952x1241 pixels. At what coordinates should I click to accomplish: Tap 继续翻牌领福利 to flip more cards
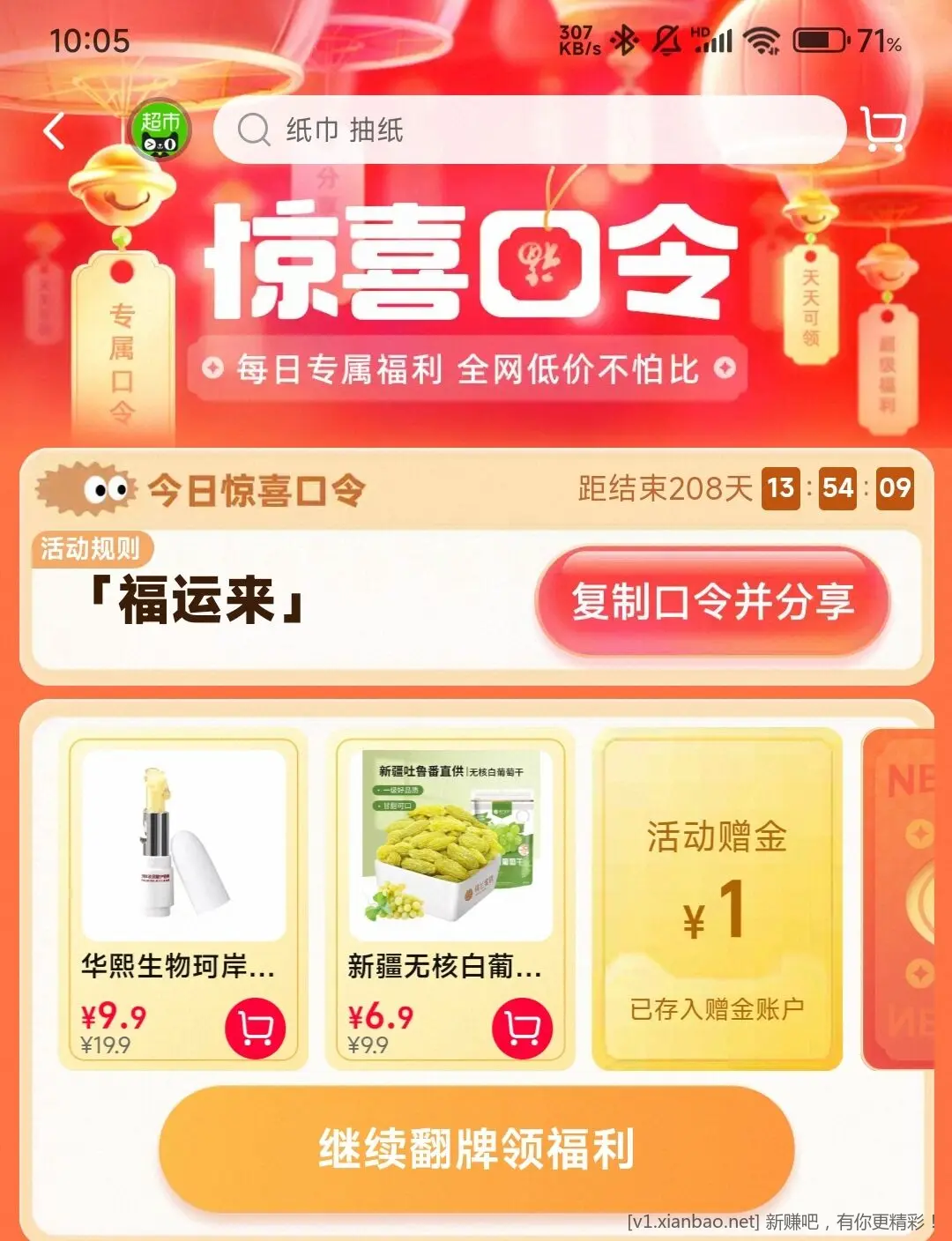pyautogui.click(x=477, y=1148)
